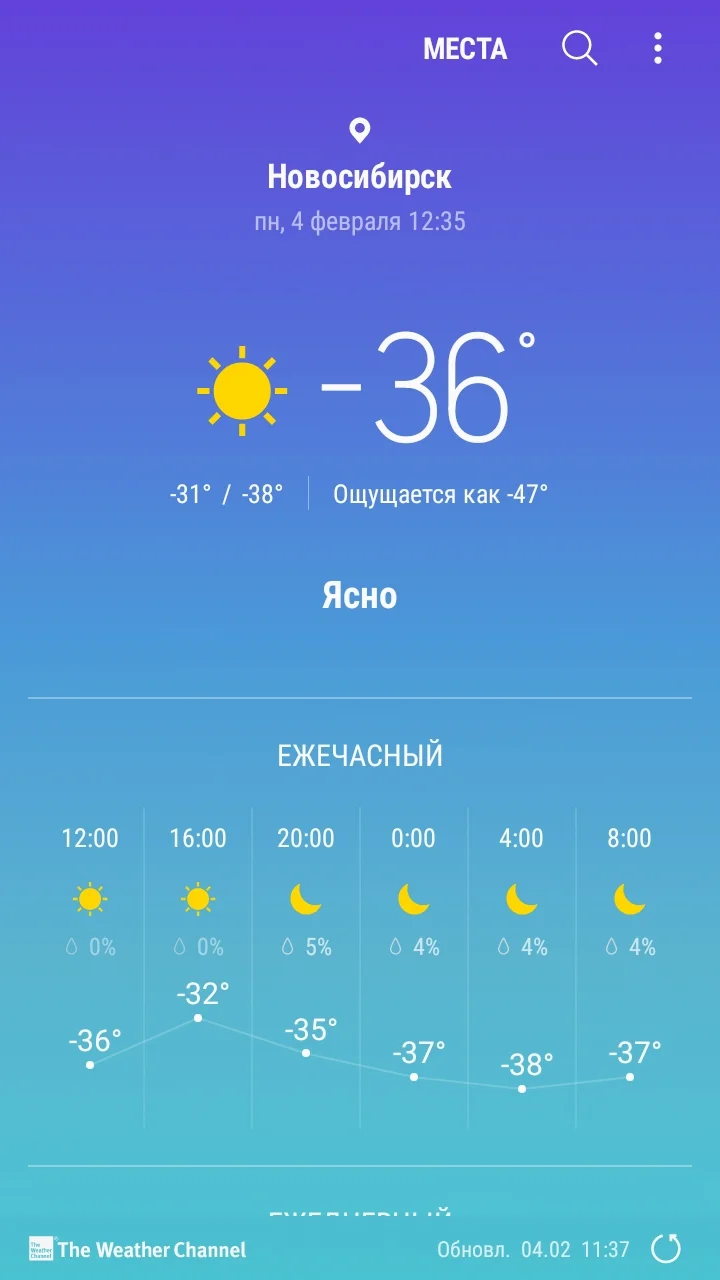
Task: Tap the moon icon at 4:00
Action: coord(521,898)
